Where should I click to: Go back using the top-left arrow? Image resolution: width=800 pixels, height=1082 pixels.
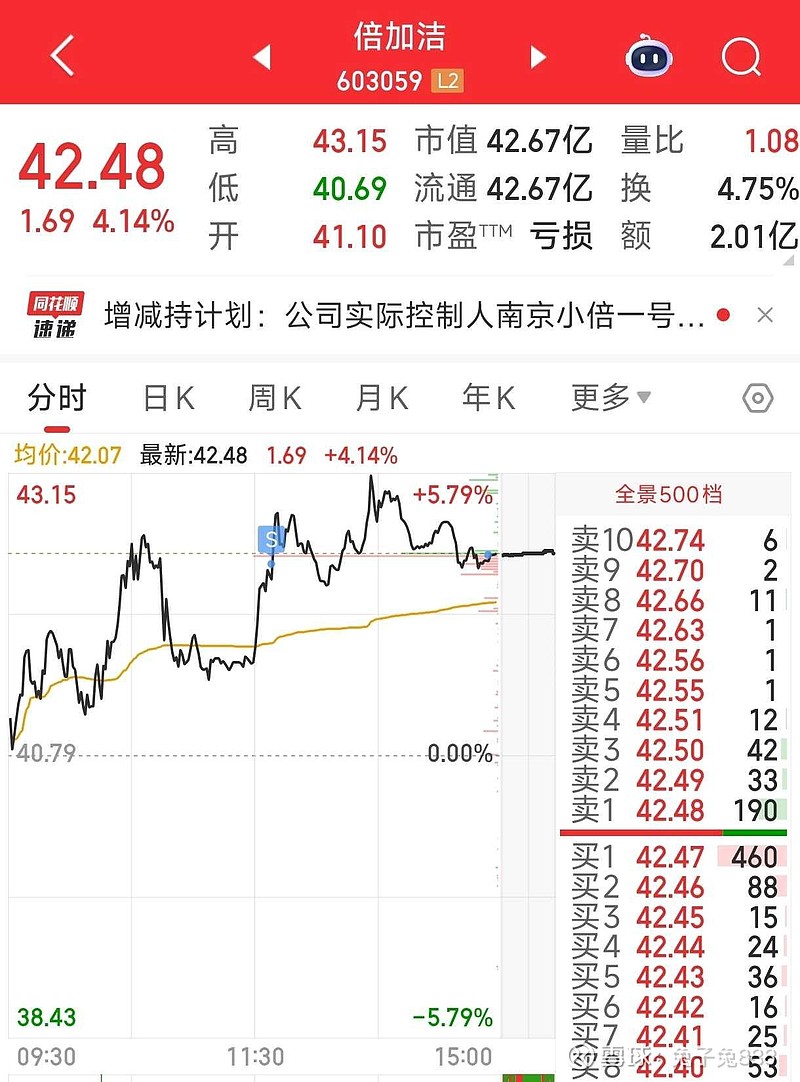[x=62, y=56]
